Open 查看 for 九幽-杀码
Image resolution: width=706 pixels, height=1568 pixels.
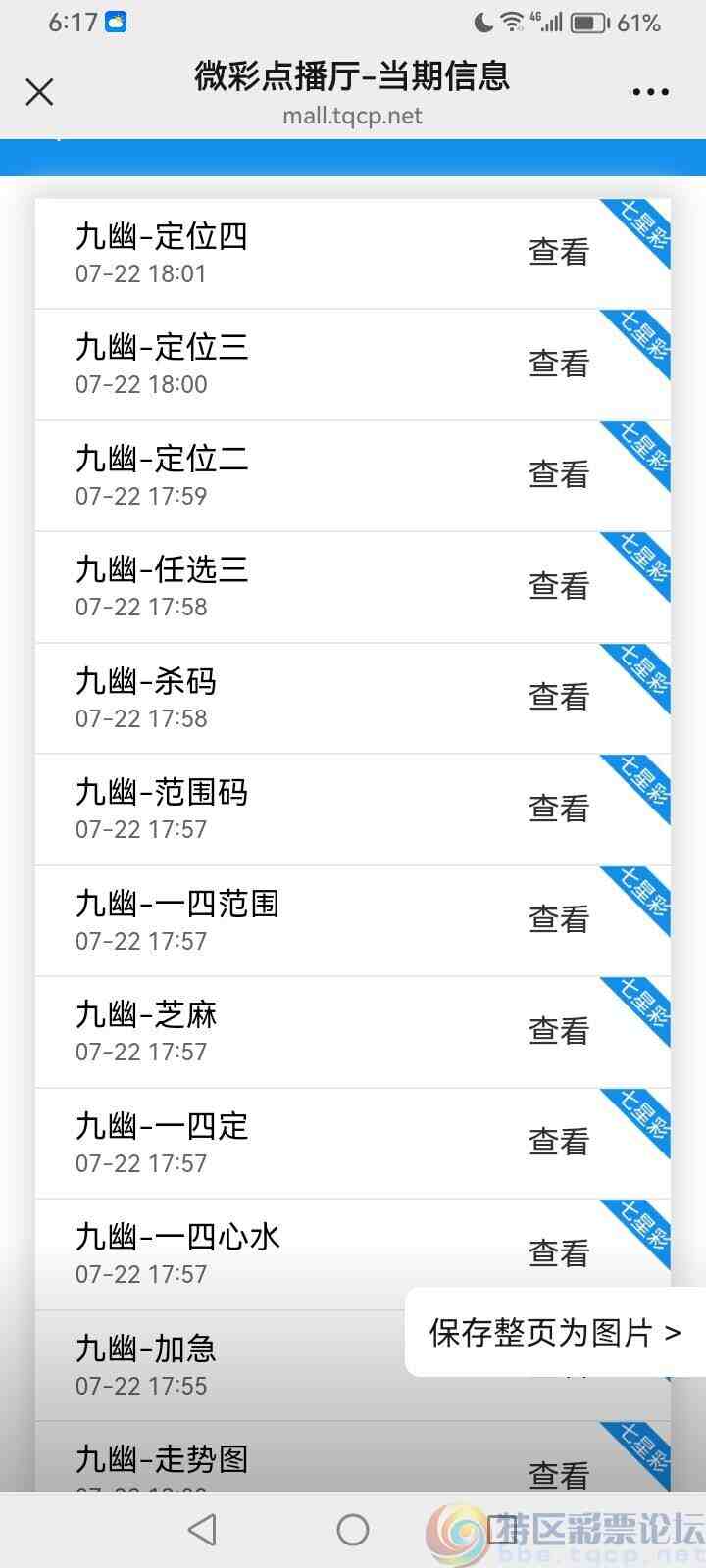click(558, 697)
